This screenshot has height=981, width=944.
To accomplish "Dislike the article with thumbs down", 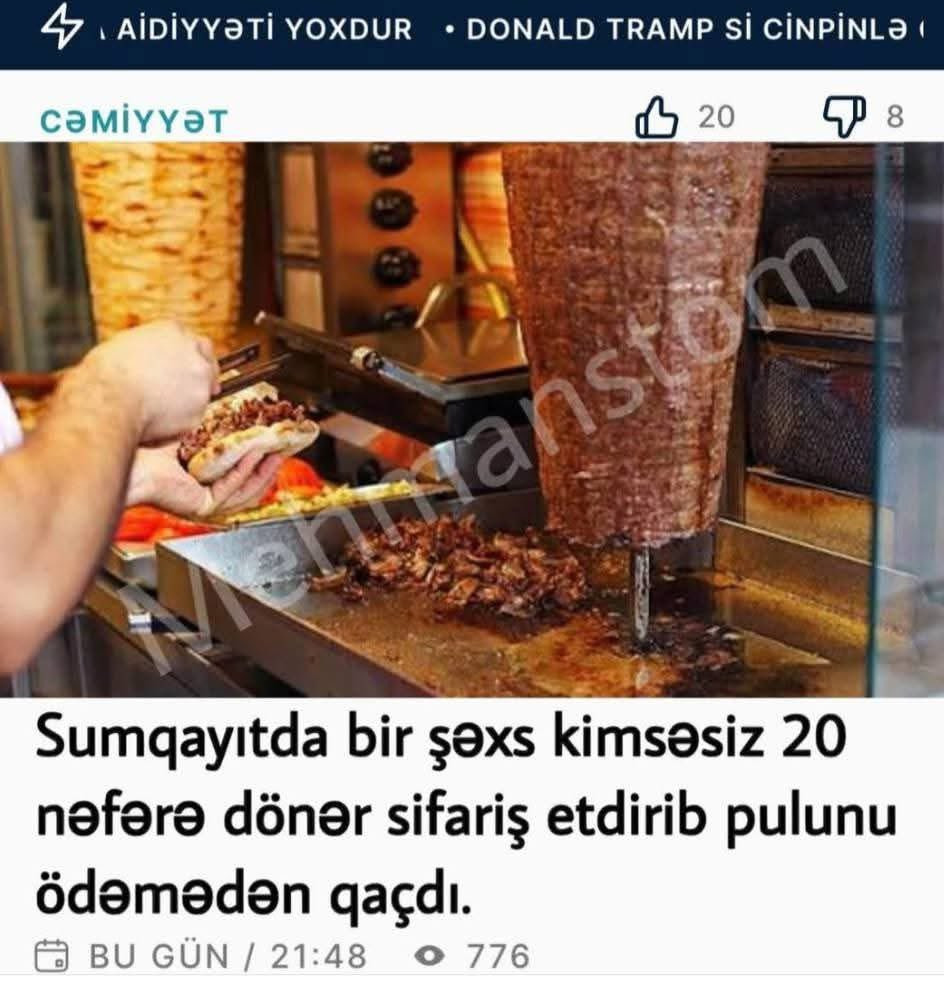I will (845, 116).
